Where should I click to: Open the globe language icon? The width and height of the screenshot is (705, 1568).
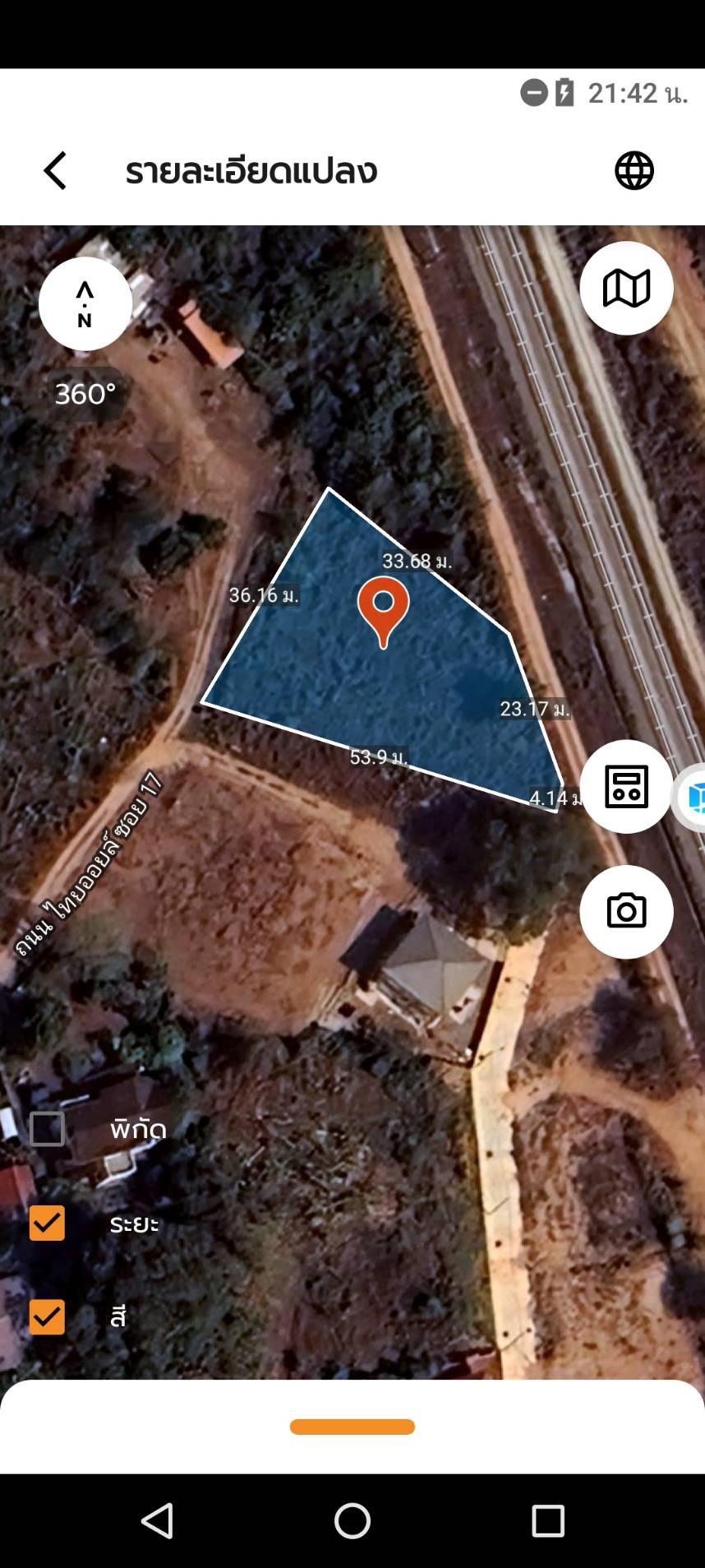point(634,171)
